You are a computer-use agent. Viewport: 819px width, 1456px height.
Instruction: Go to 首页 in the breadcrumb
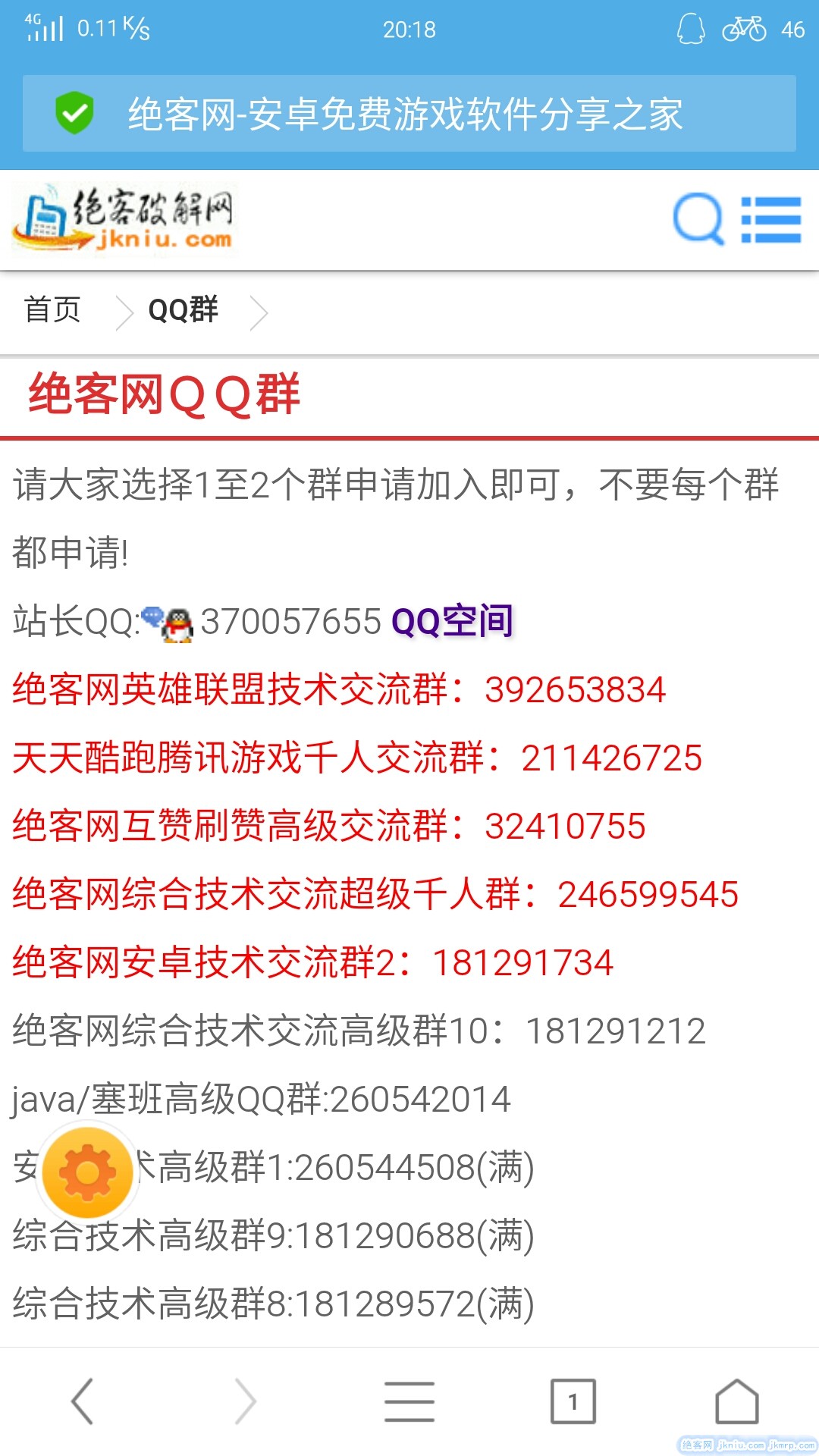[x=52, y=309]
